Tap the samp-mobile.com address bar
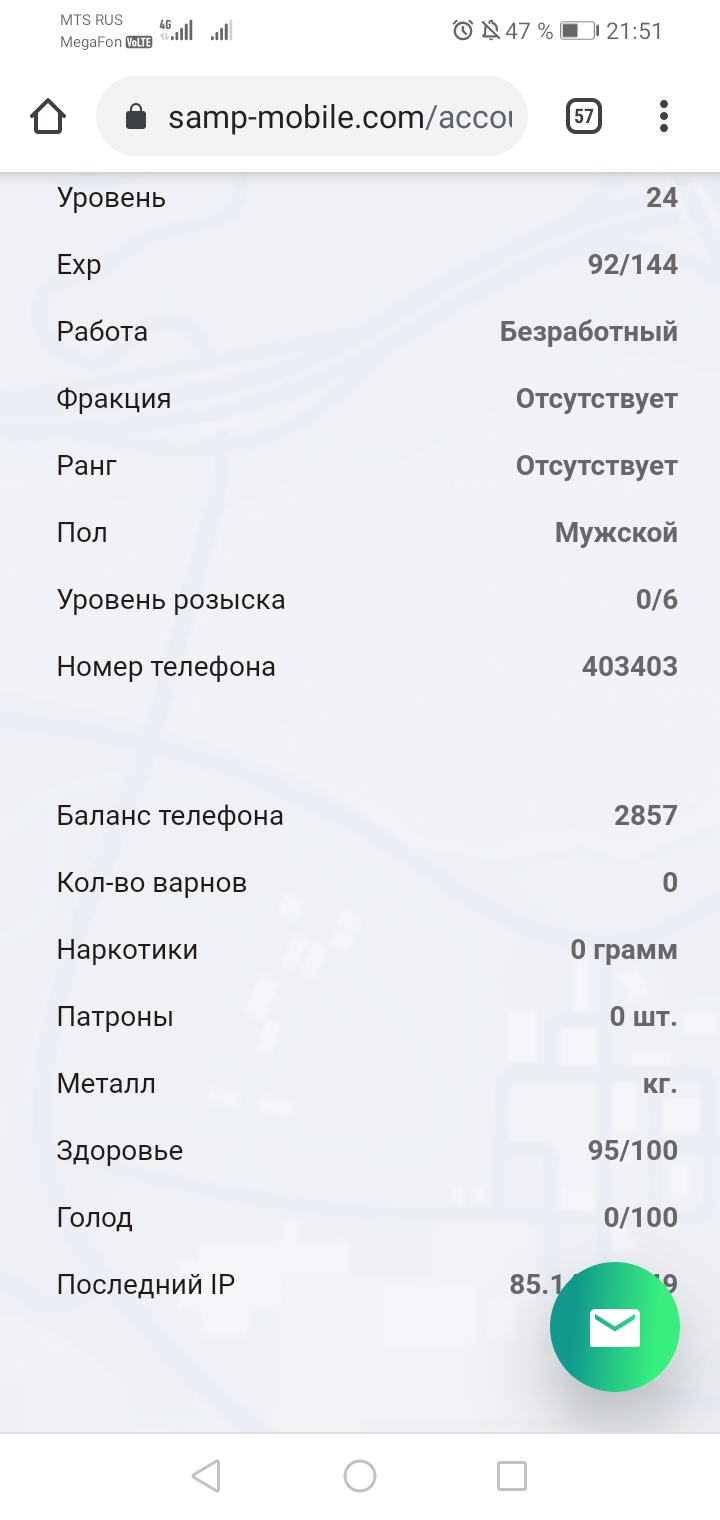 click(311, 117)
